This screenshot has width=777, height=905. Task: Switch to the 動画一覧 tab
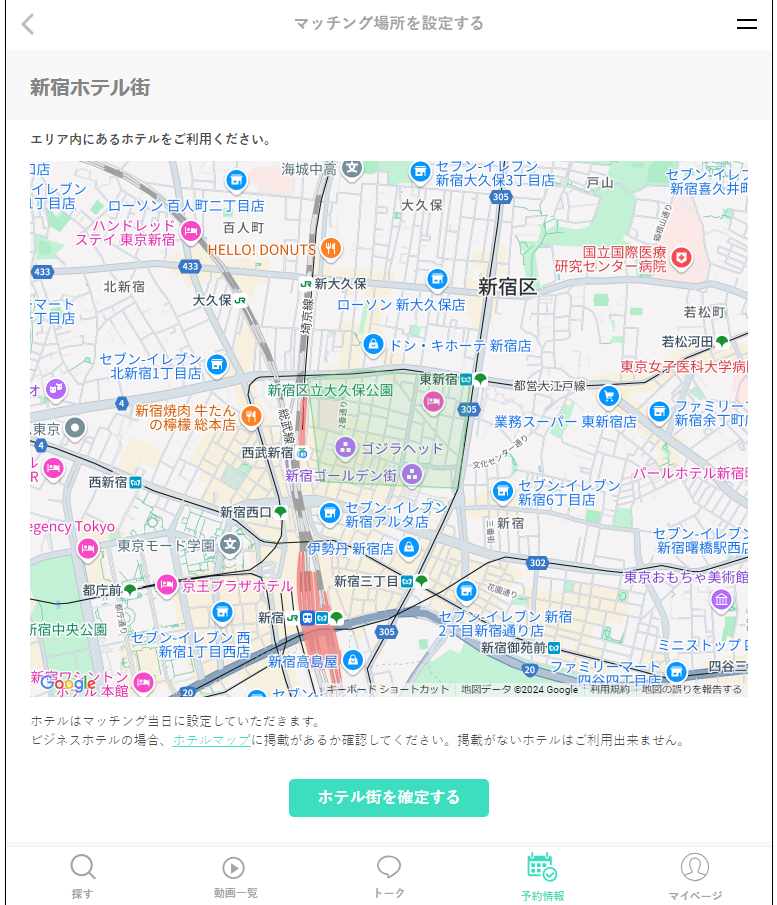[x=235, y=876]
